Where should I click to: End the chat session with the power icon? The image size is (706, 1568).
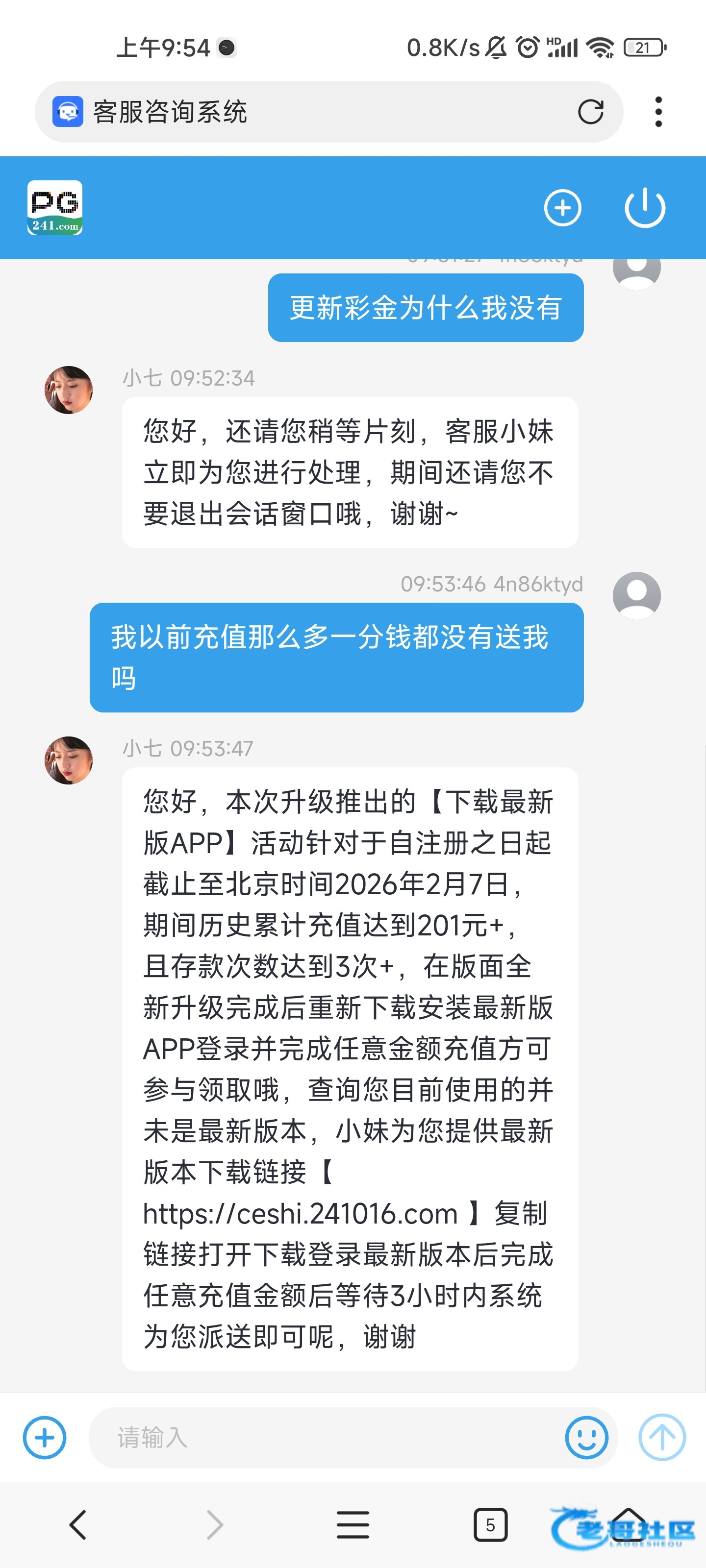pyautogui.click(x=645, y=208)
